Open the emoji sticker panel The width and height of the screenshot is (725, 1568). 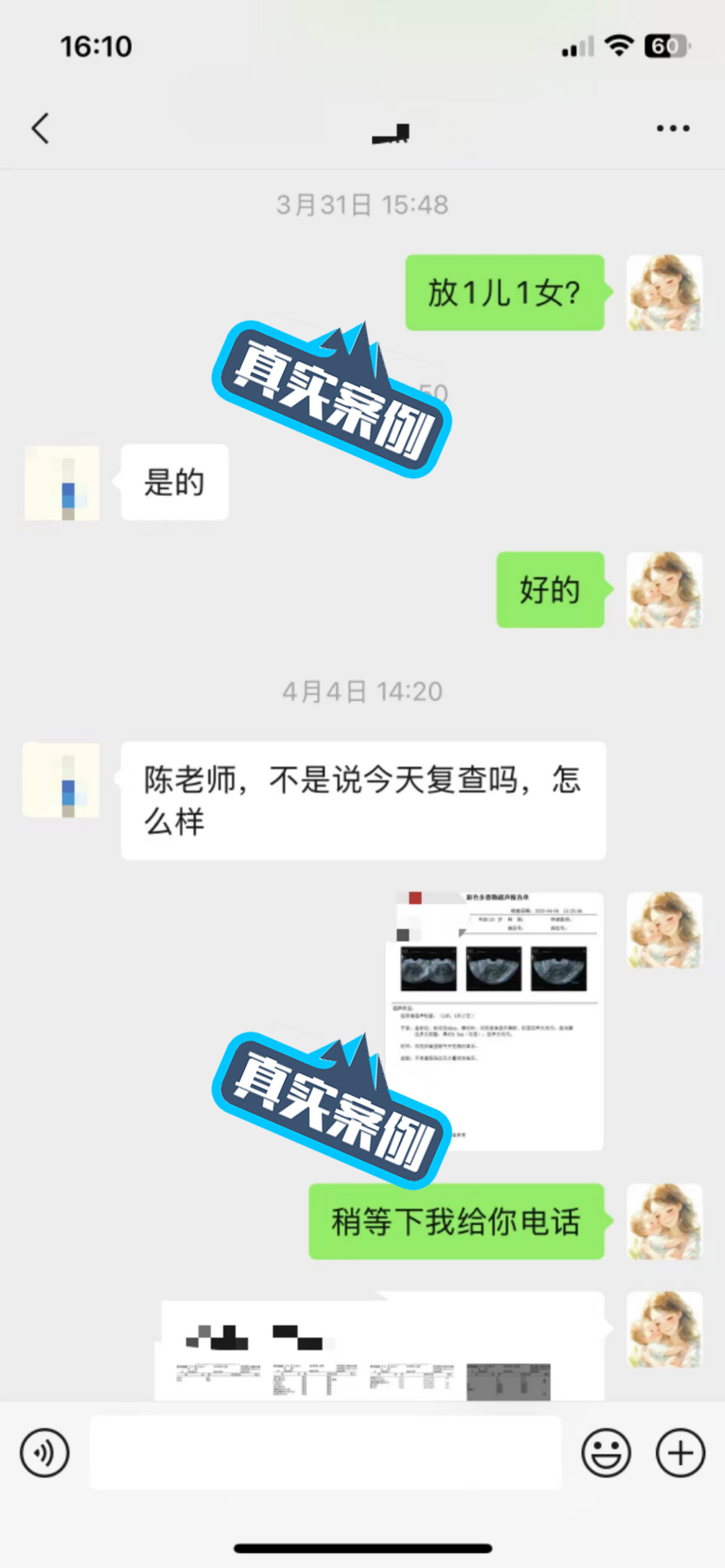pyautogui.click(x=606, y=1453)
